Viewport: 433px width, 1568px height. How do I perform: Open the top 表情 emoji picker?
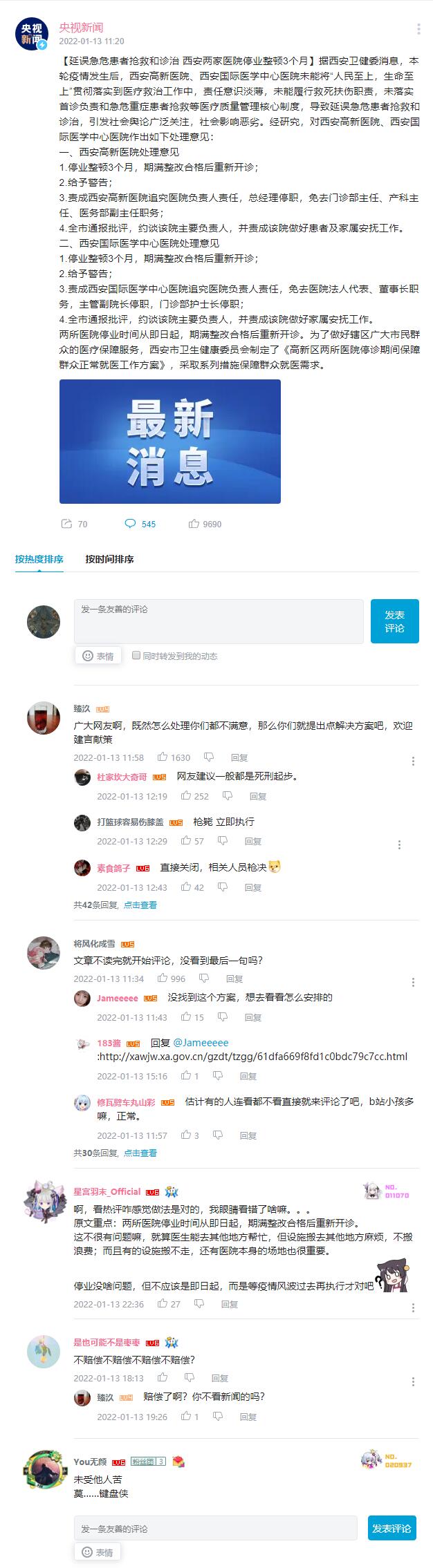tap(98, 656)
